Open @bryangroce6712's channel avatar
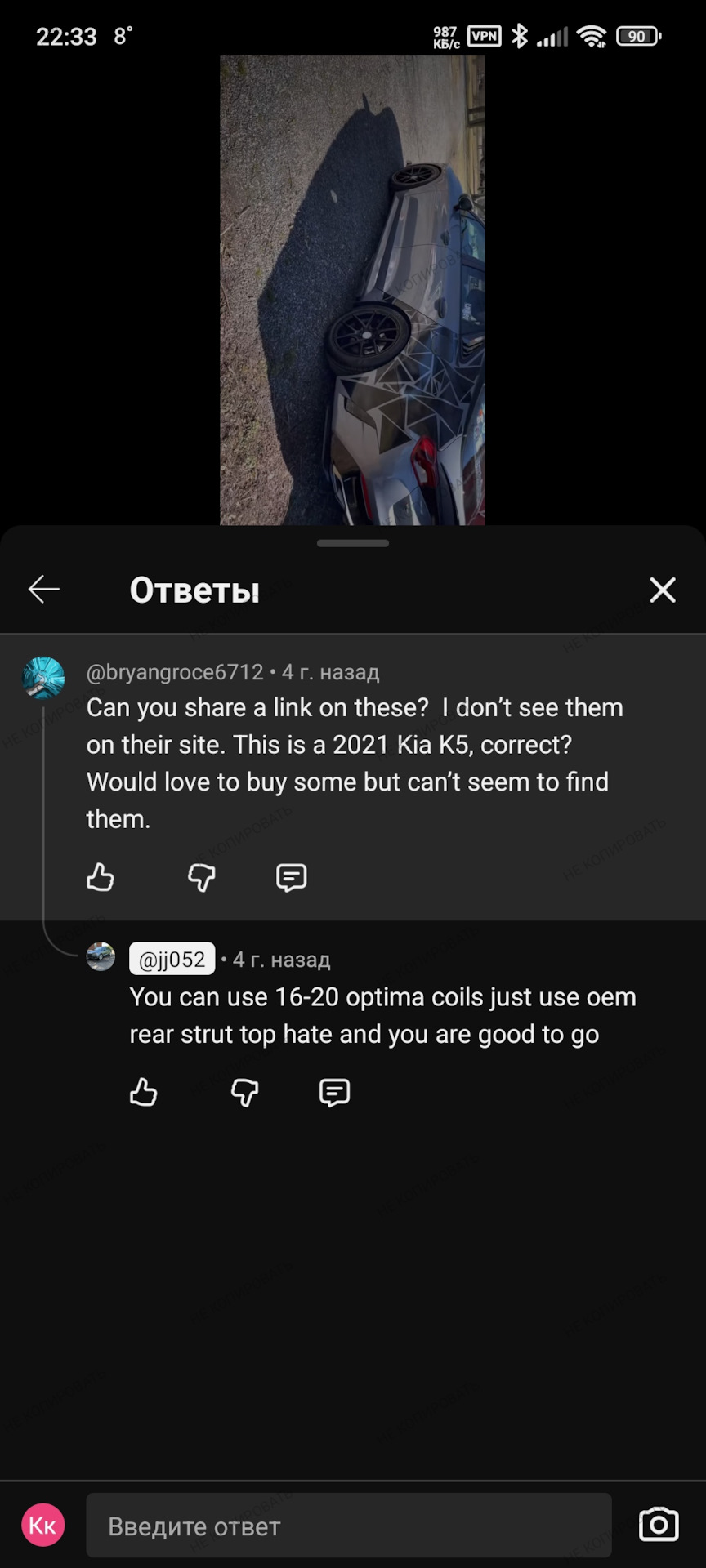Image resolution: width=706 pixels, height=1568 pixels. coord(43,678)
